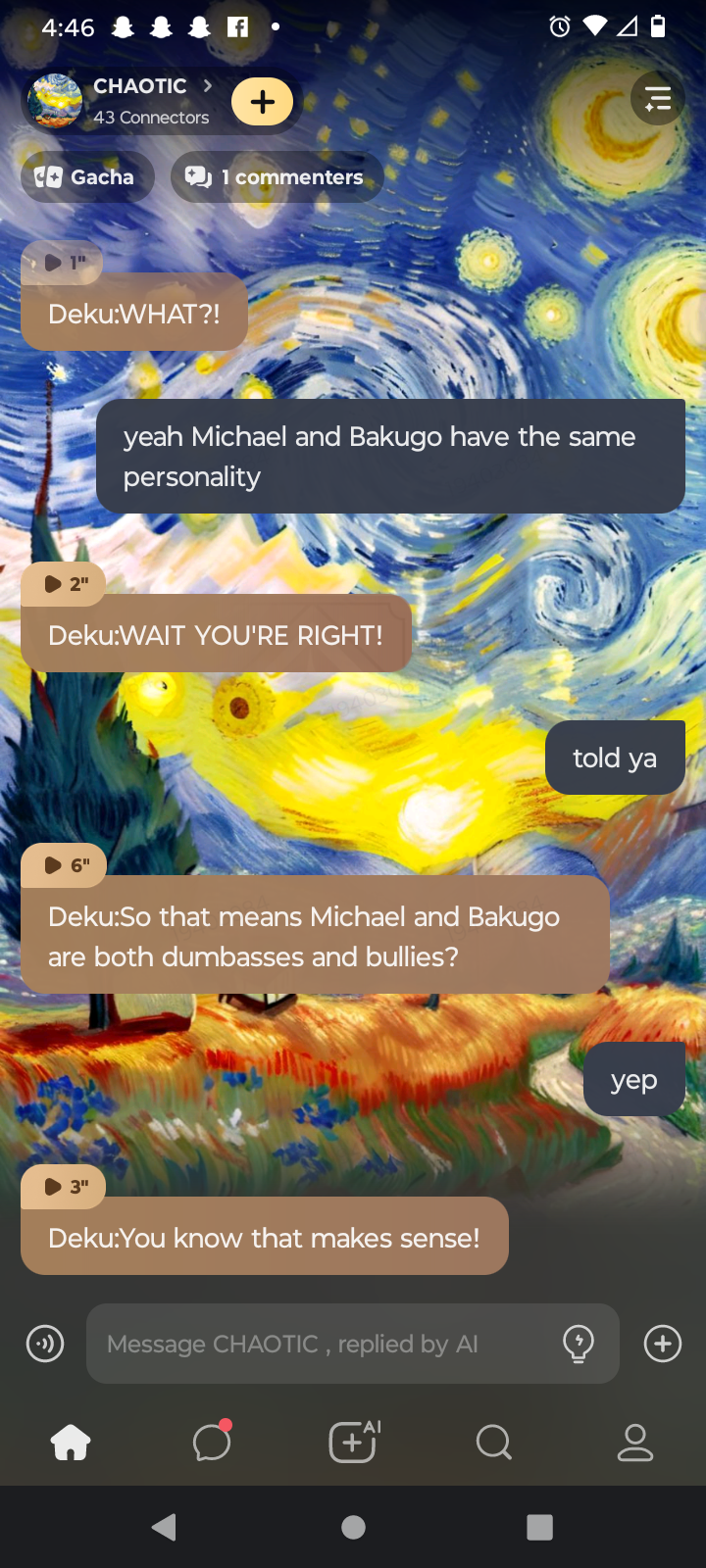Viewport: 706px width, 1568px height.
Task: View the 1 commenters chip
Action: (x=277, y=177)
